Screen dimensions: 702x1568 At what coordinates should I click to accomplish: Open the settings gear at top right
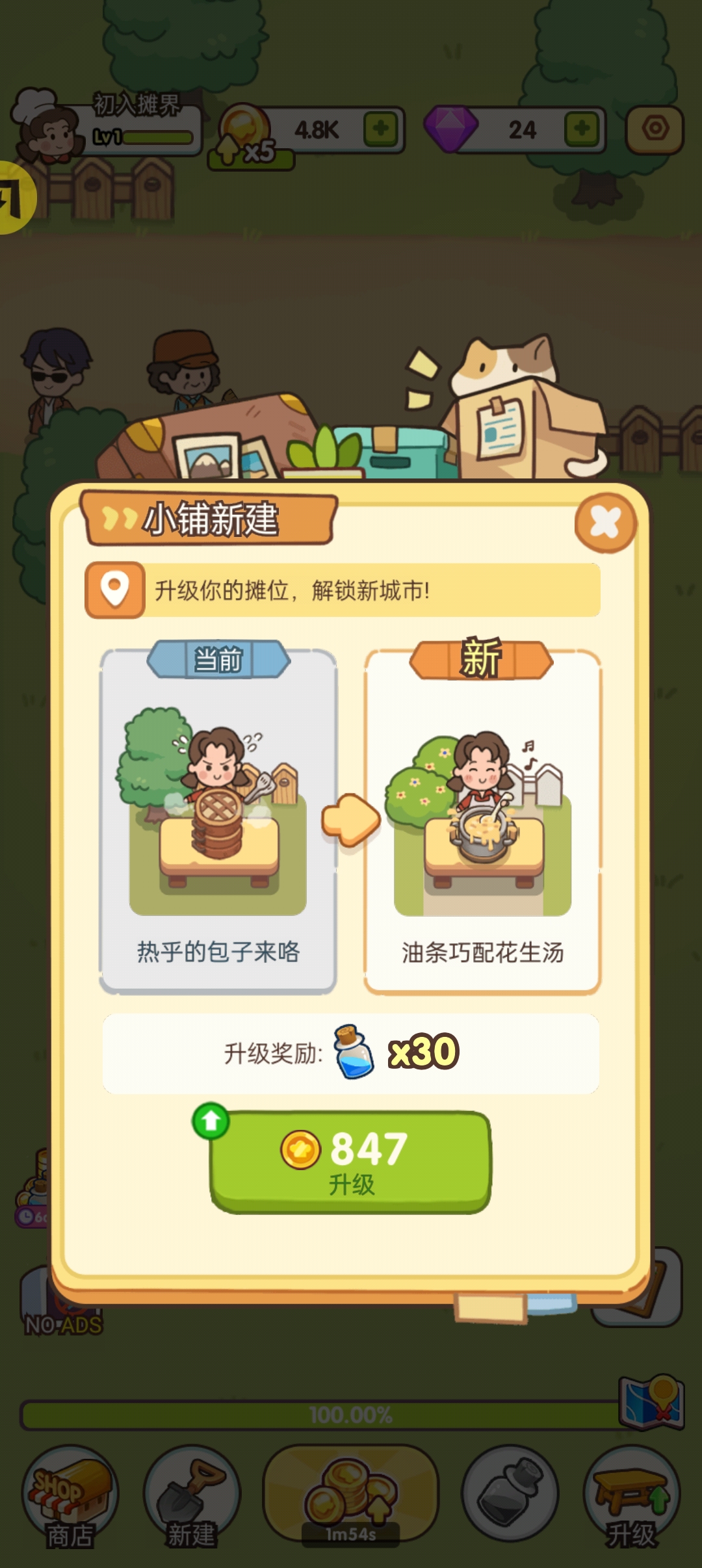tap(655, 130)
